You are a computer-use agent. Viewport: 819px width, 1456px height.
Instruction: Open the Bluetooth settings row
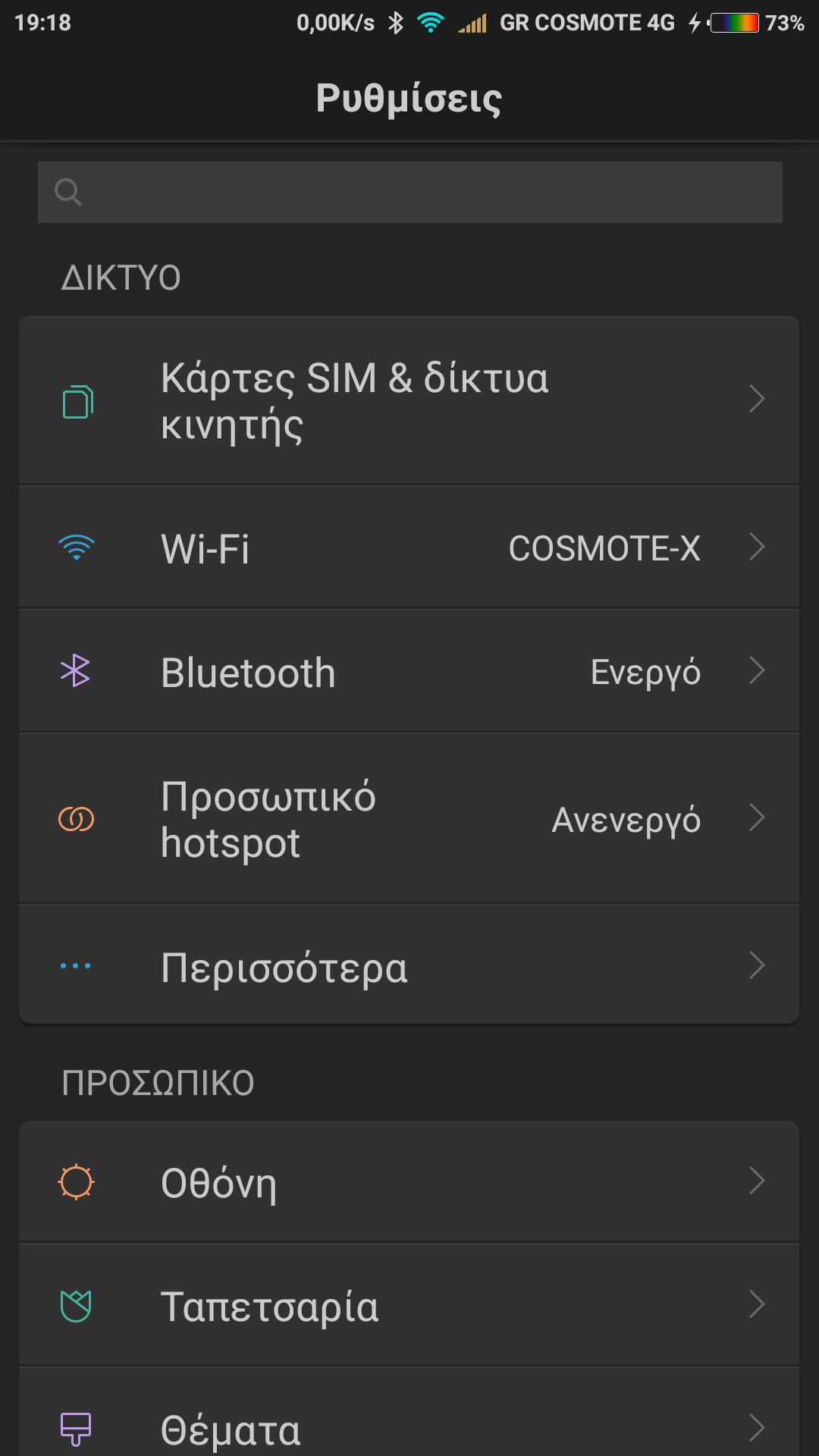pos(409,672)
